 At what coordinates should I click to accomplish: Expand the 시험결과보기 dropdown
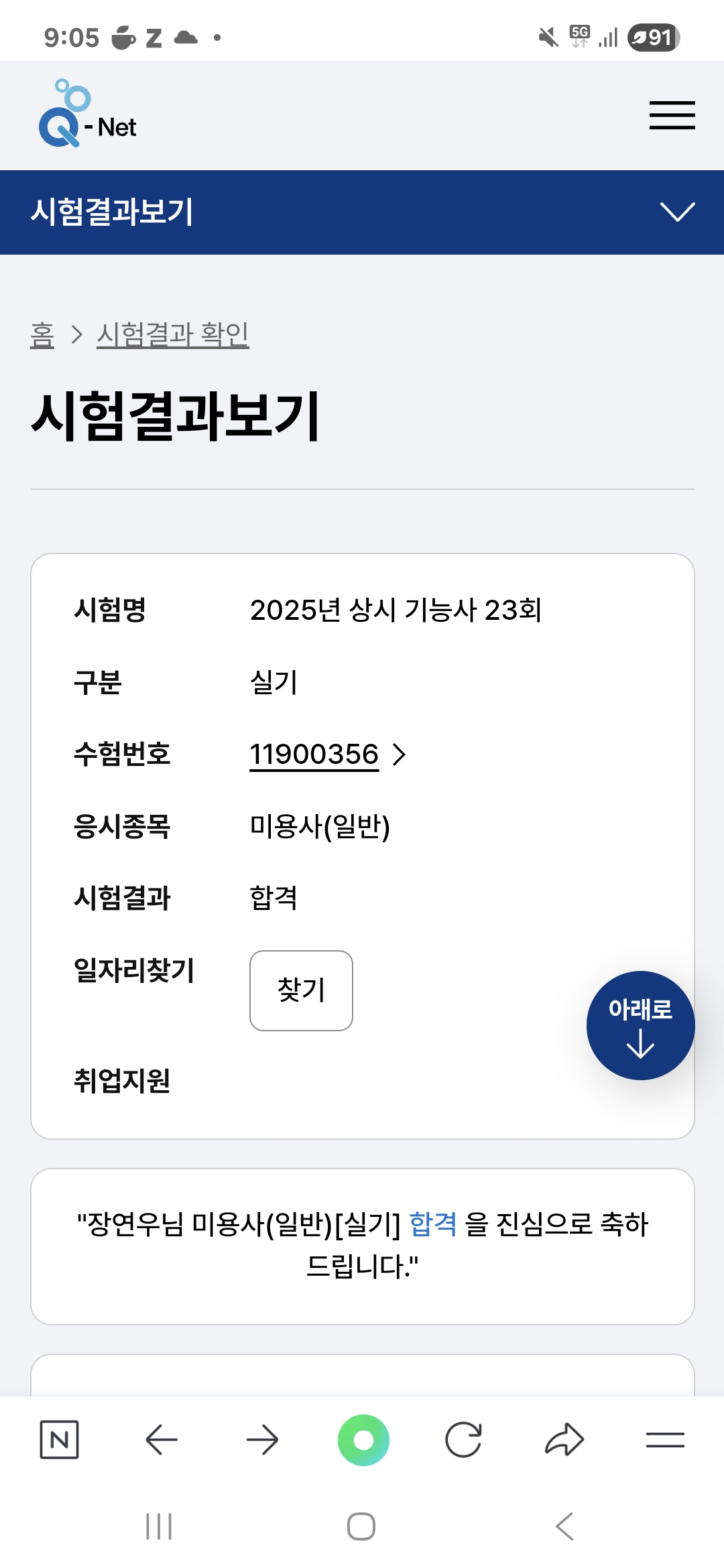[x=677, y=212]
